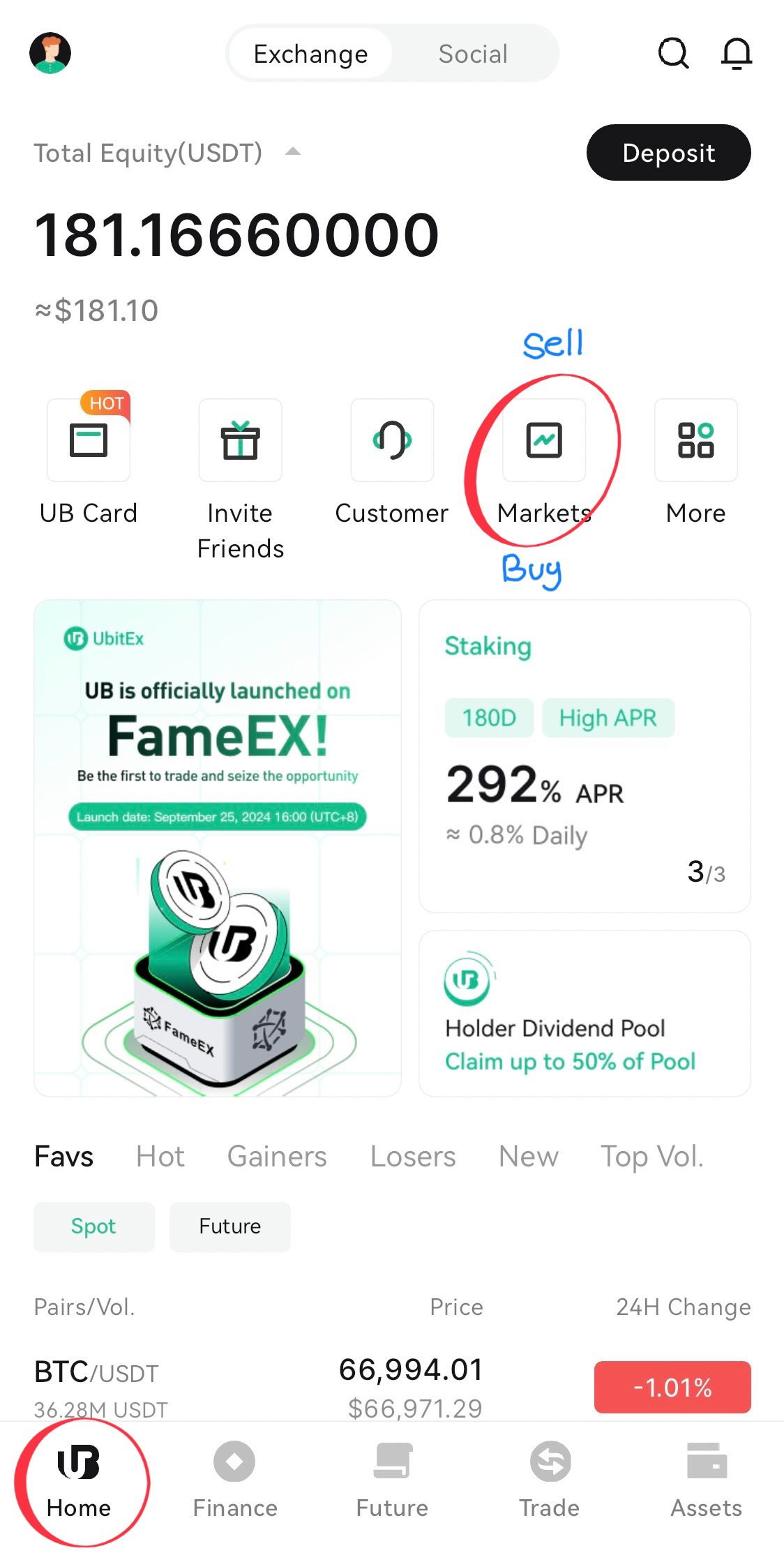
Task: Switch to the Gainers list tab
Action: tap(277, 1156)
